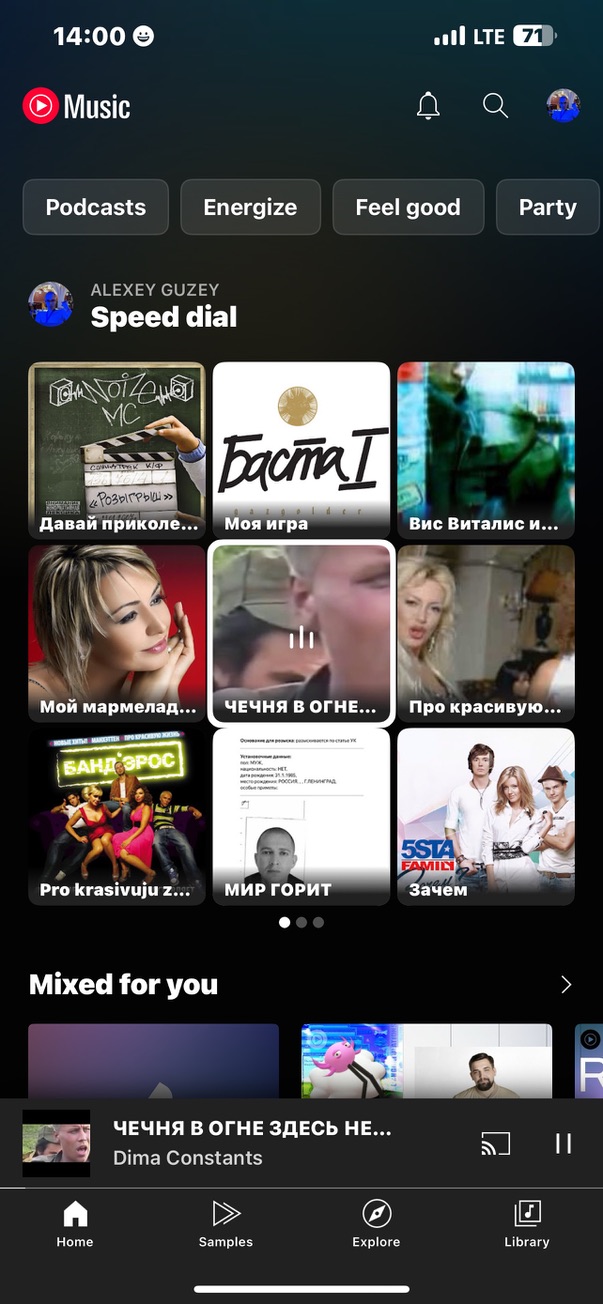This screenshot has width=603, height=1304.
Task: Open the search icon
Action: point(495,106)
